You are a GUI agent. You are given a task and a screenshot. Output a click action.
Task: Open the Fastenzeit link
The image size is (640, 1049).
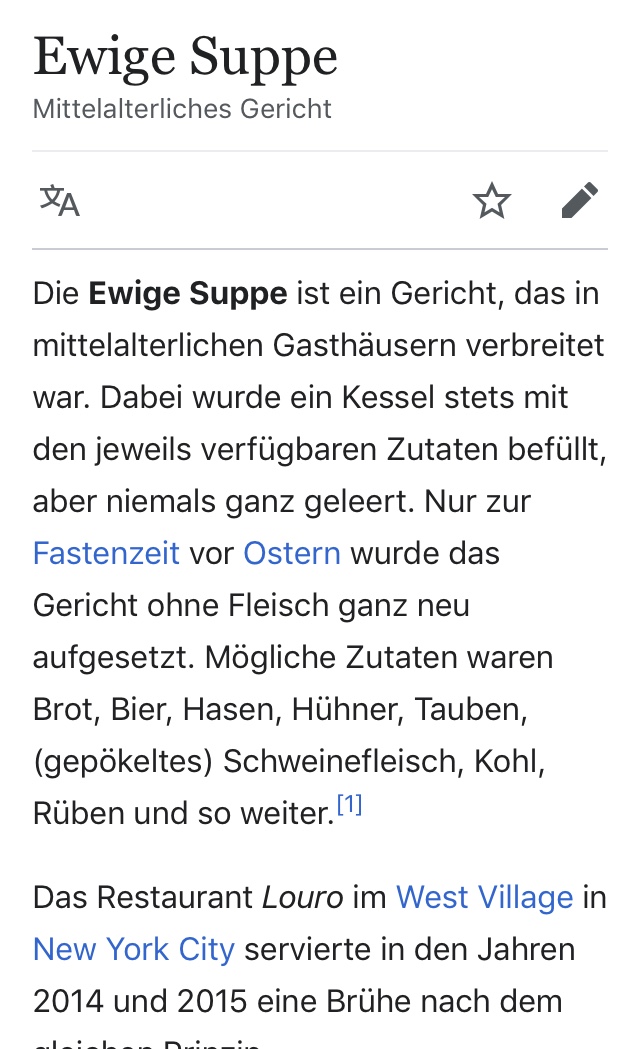coord(106,553)
